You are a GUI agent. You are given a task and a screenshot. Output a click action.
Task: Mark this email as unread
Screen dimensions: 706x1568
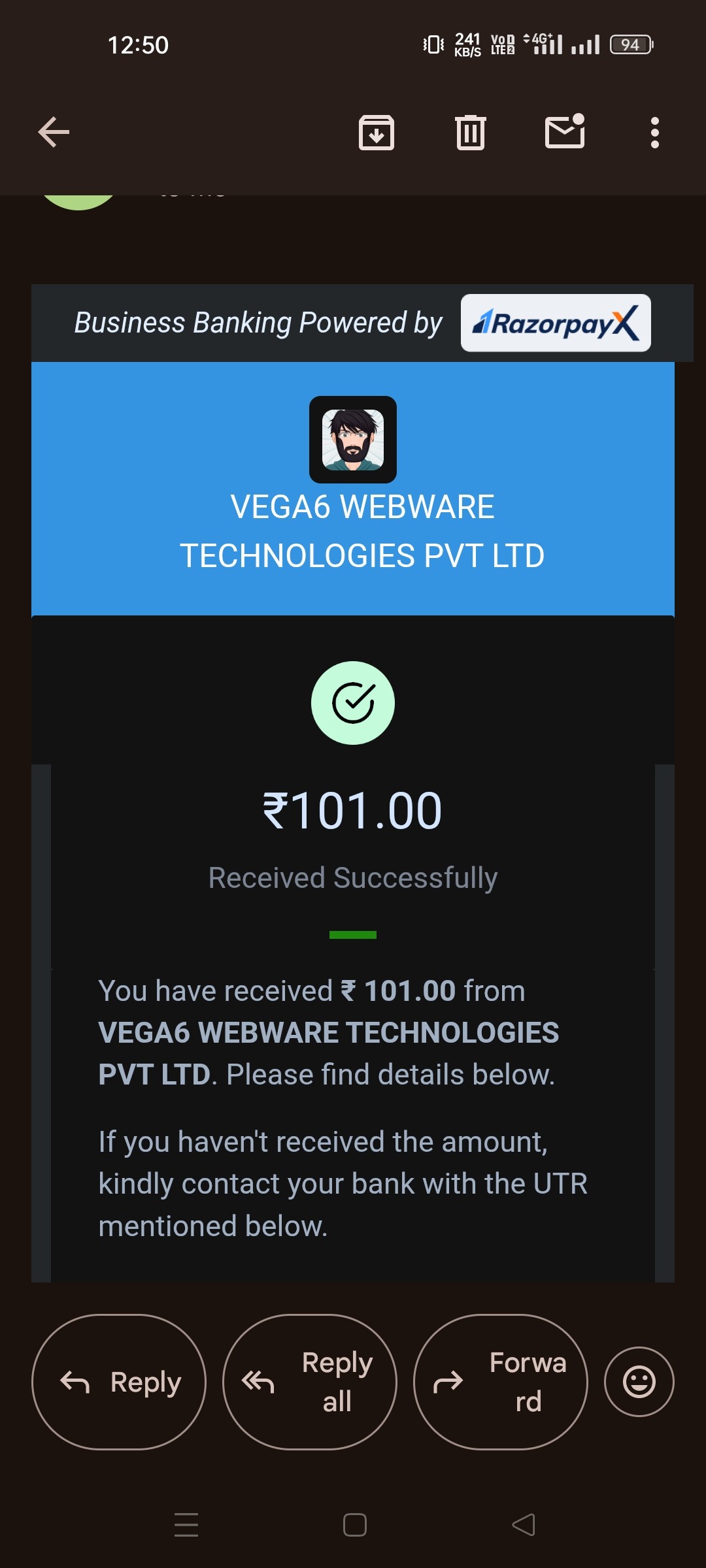coord(565,131)
